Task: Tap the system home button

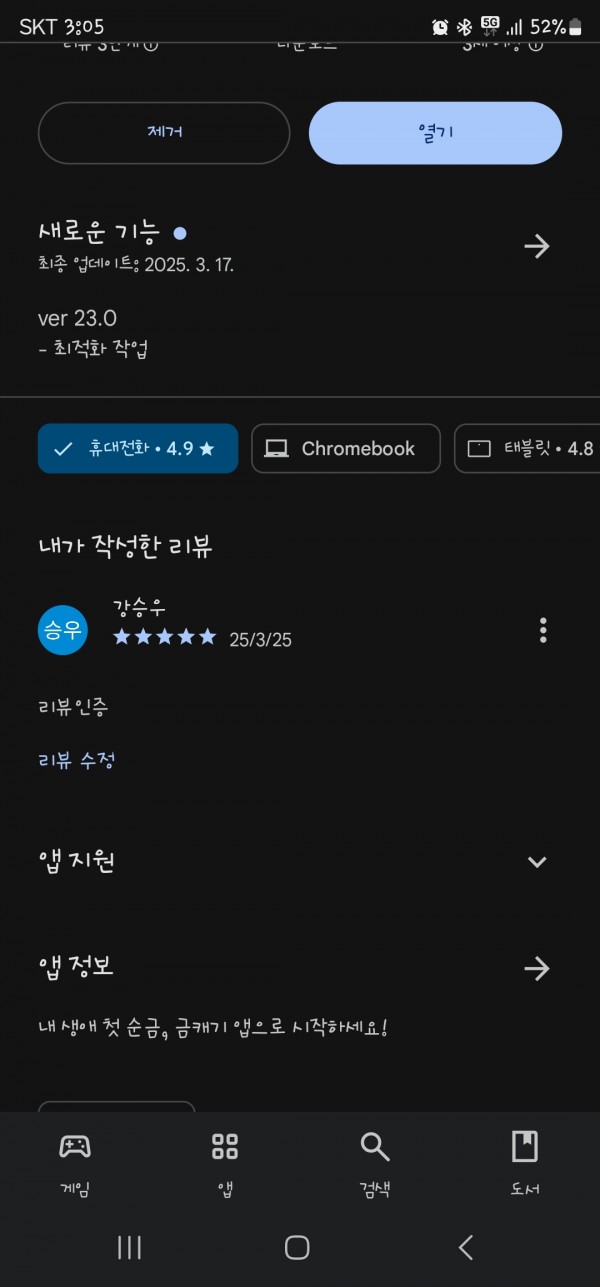Action: click(x=297, y=1247)
